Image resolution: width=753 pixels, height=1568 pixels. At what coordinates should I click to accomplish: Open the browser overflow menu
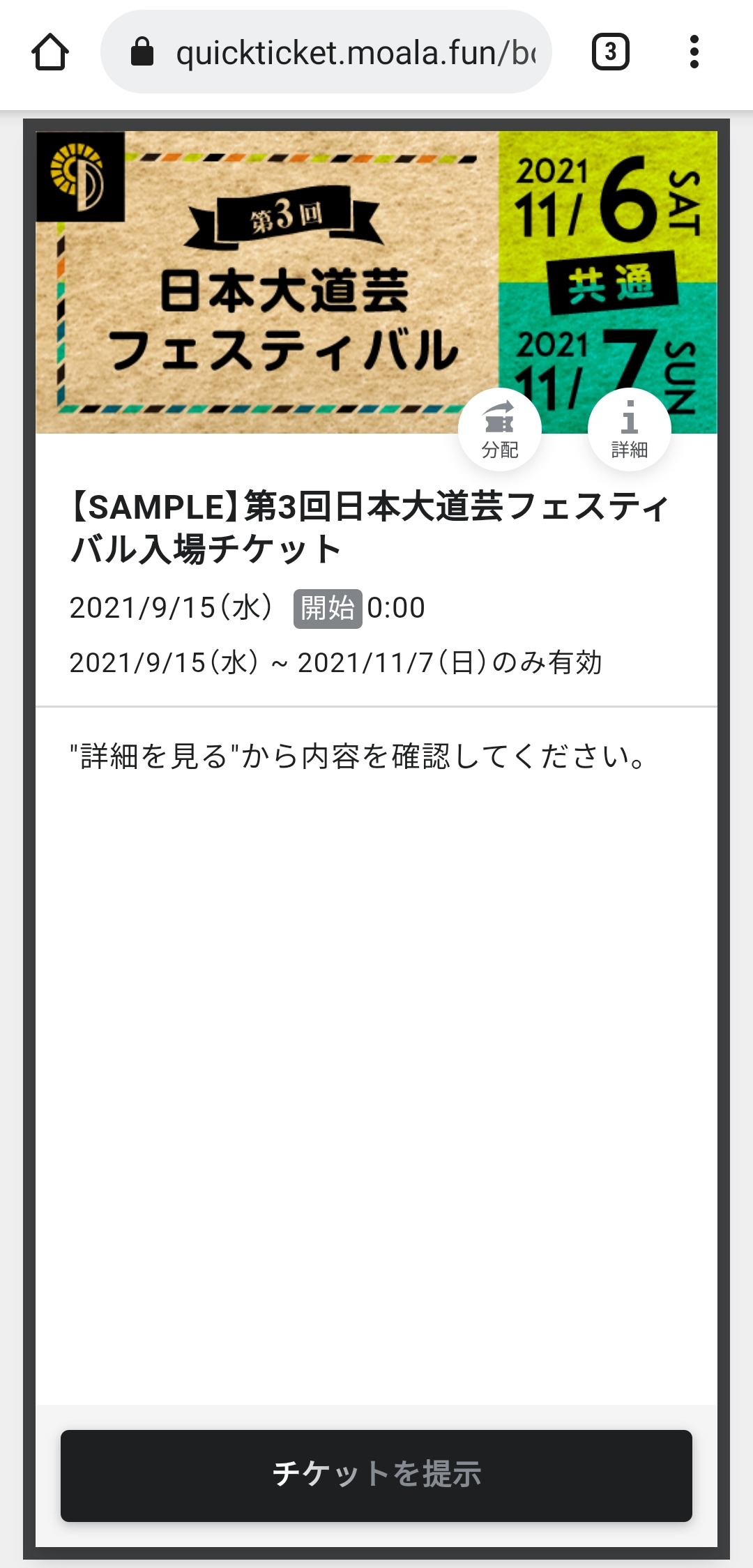694,52
